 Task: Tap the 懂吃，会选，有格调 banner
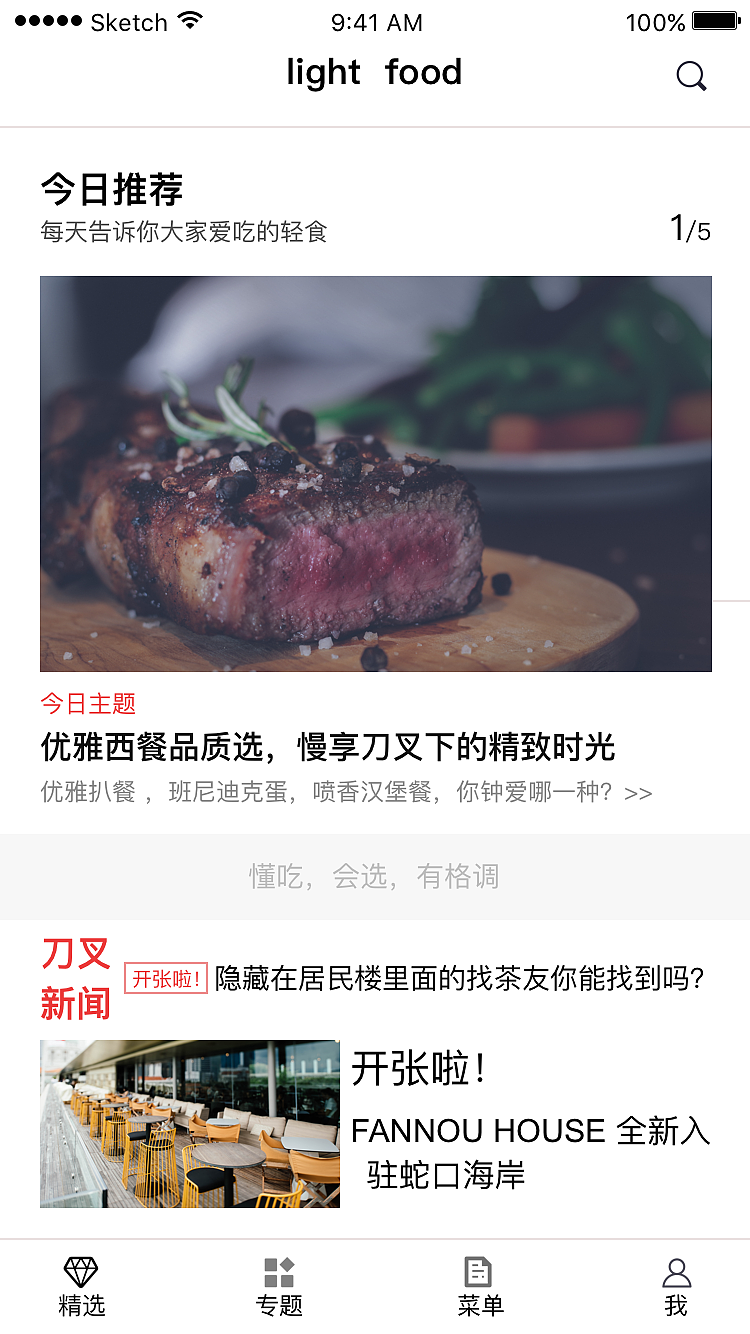point(375,877)
